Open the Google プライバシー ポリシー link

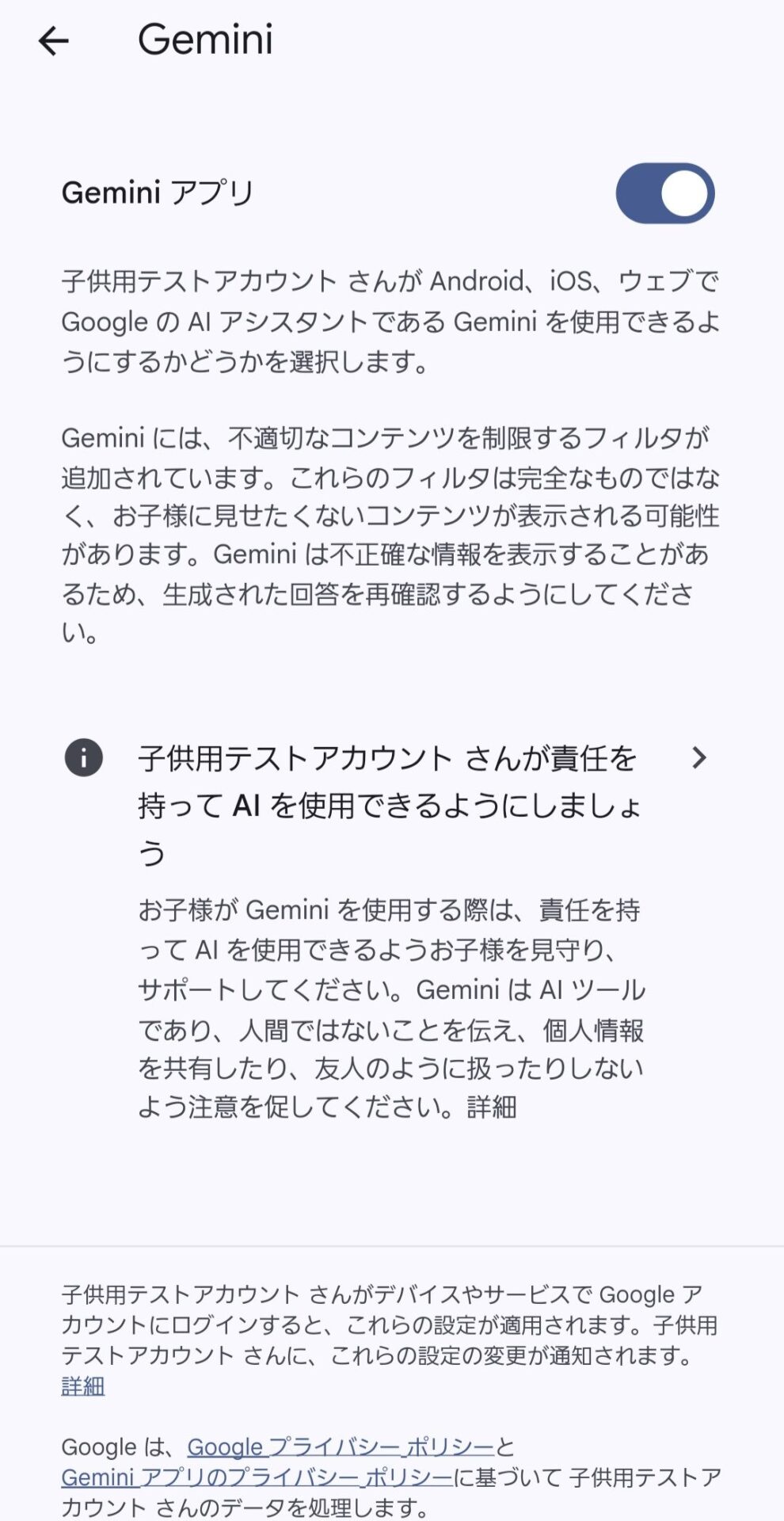tap(341, 1447)
